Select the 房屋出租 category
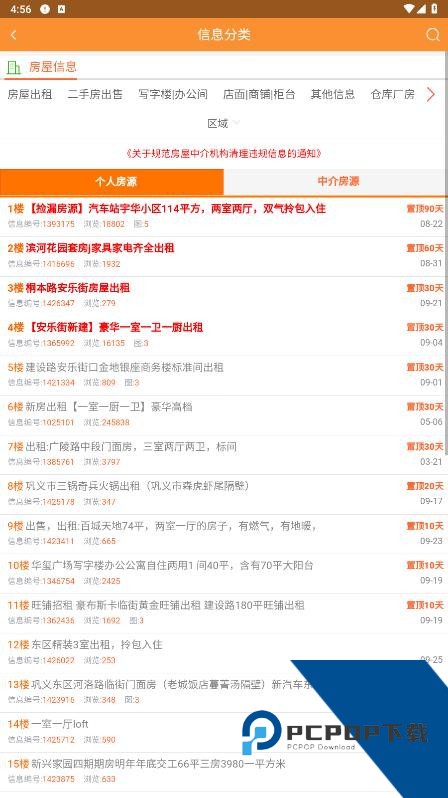Viewport: 448px width, 798px height. (30, 94)
